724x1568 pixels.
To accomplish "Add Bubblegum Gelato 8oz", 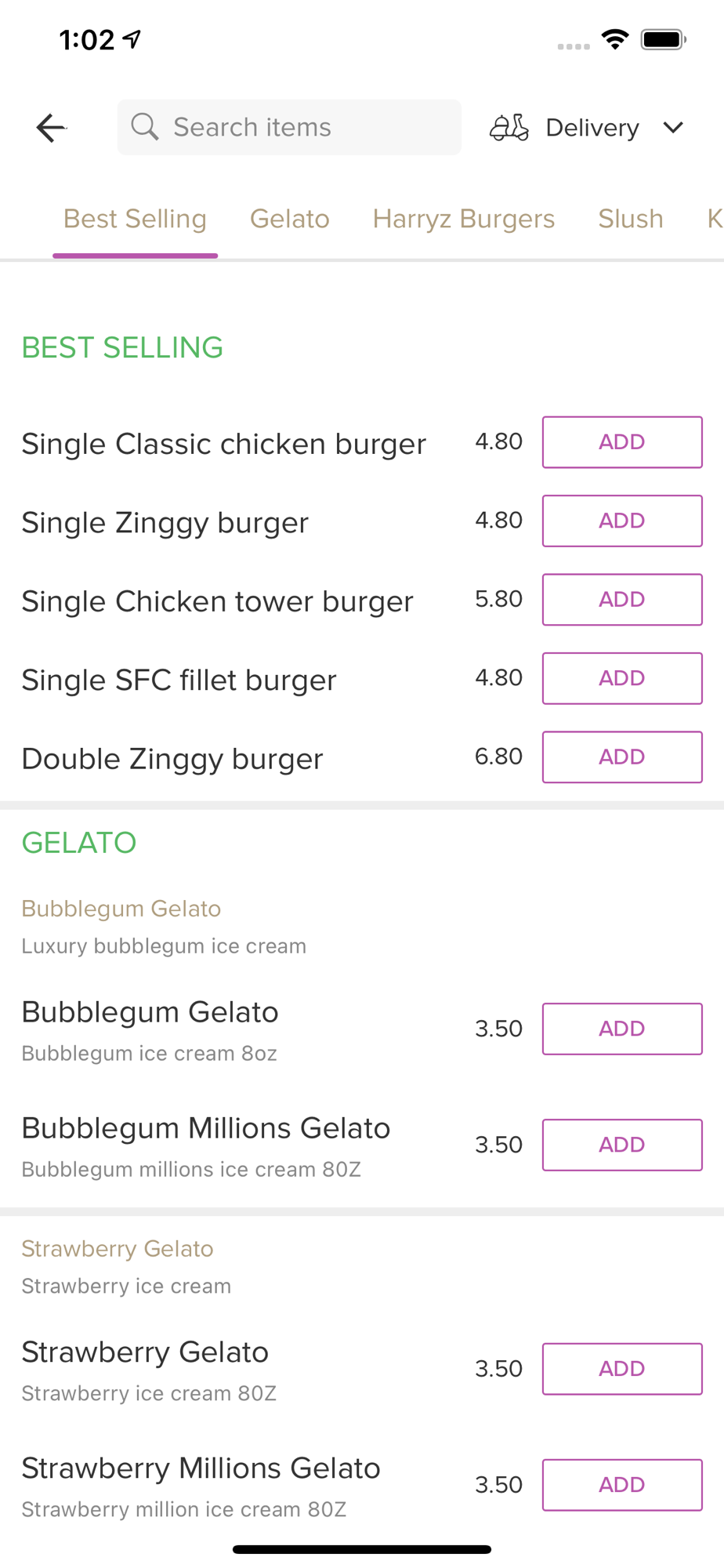I will point(622,1029).
